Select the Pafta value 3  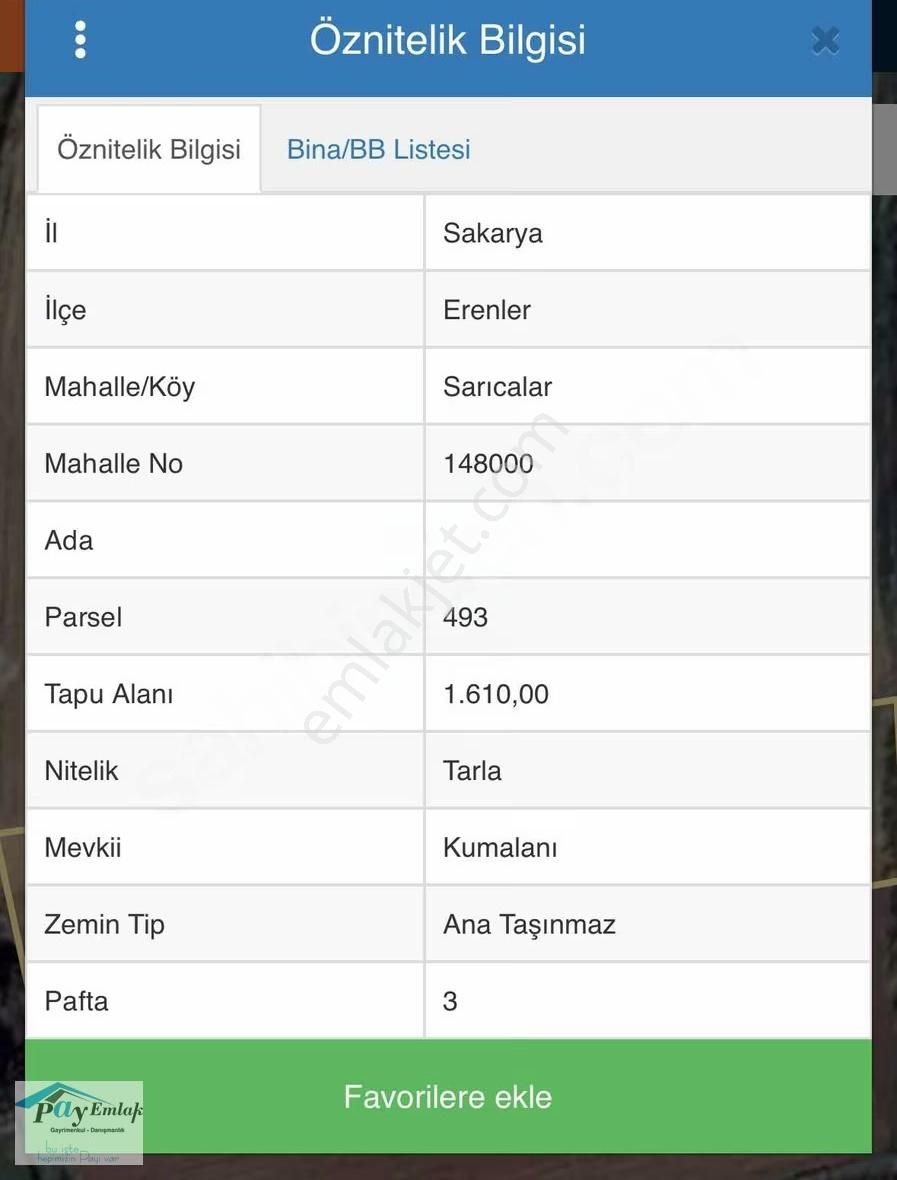(450, 1001)
